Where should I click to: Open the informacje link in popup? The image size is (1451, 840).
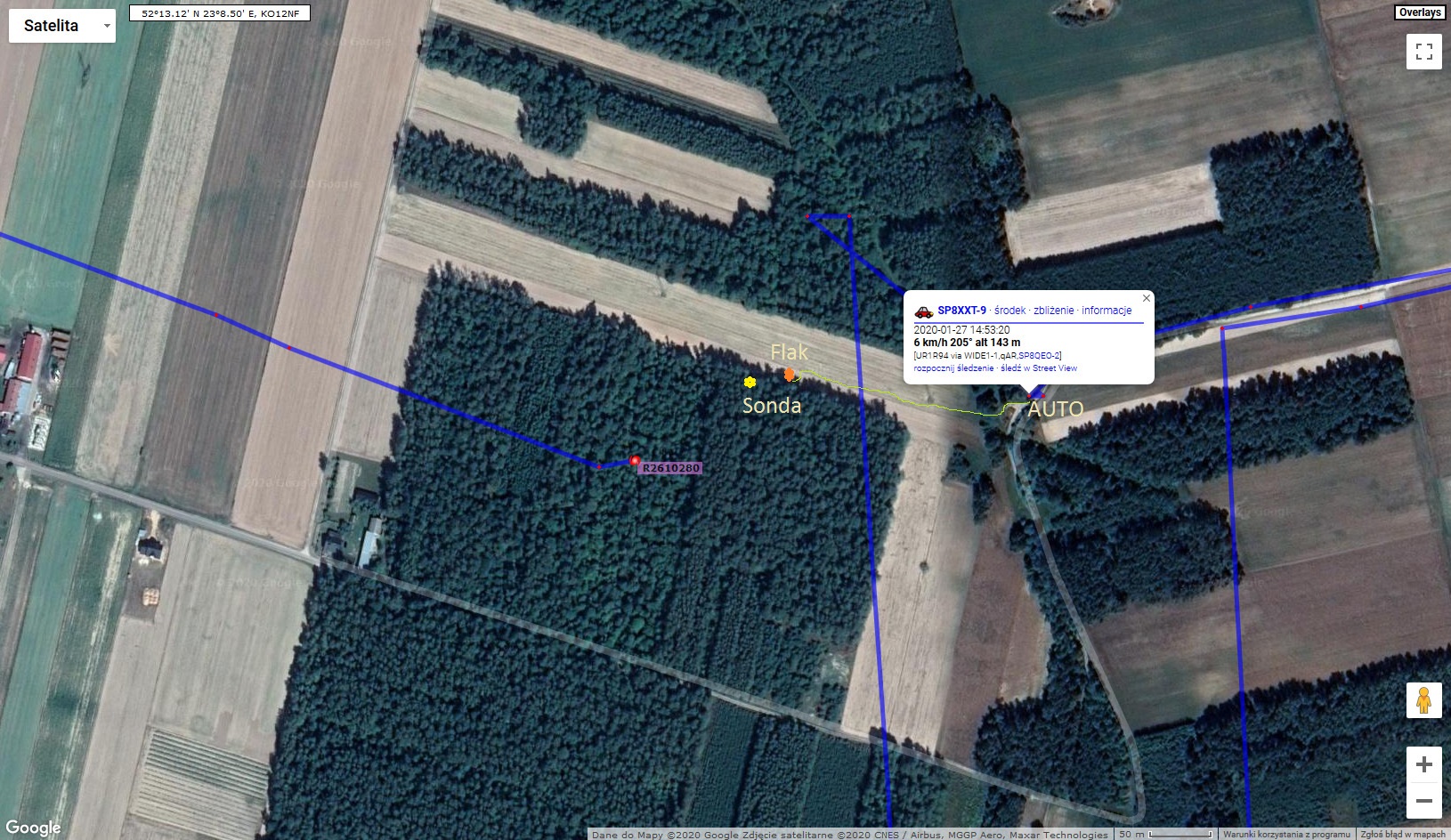(x=1106, y=311)
